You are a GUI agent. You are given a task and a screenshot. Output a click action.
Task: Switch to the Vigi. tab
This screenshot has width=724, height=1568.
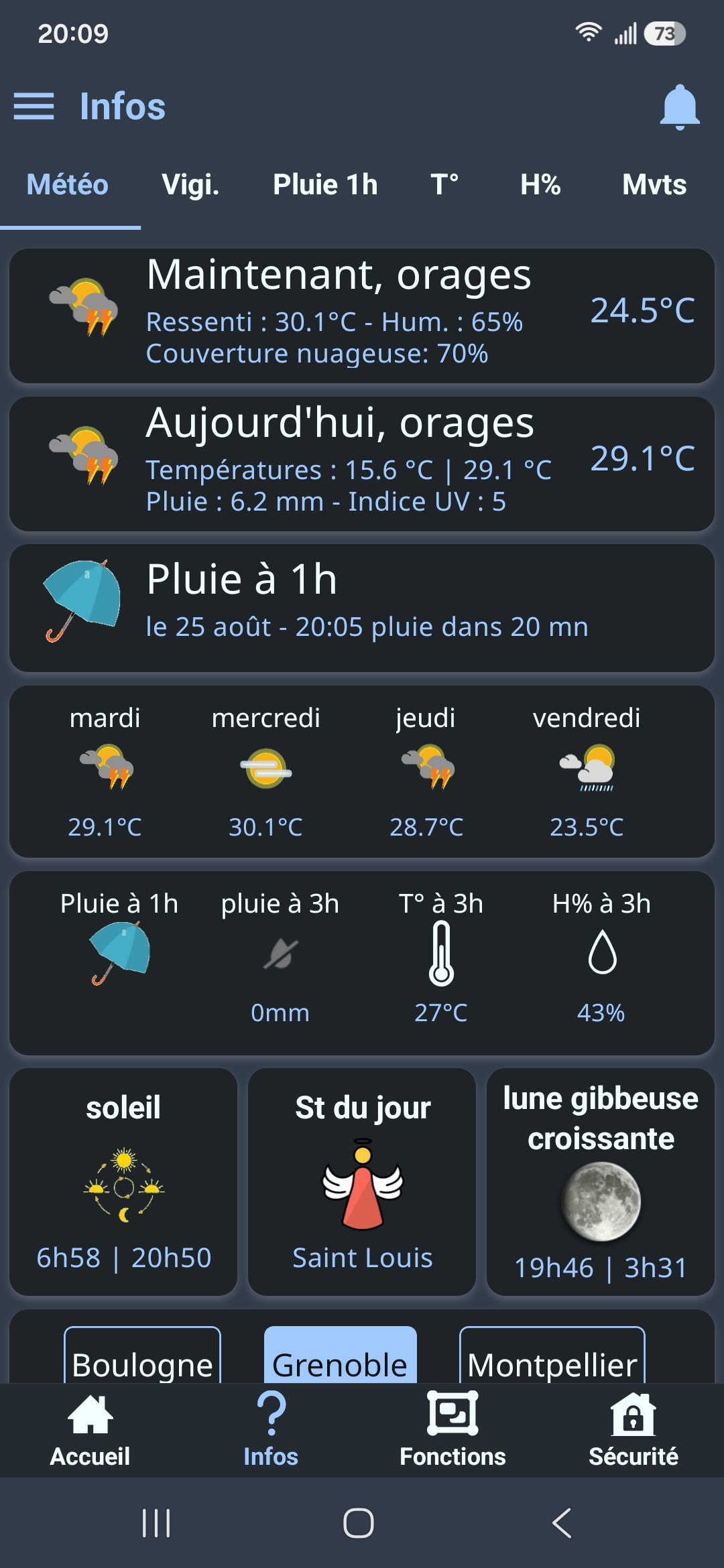pyautogui.click(x=190, y=185)
